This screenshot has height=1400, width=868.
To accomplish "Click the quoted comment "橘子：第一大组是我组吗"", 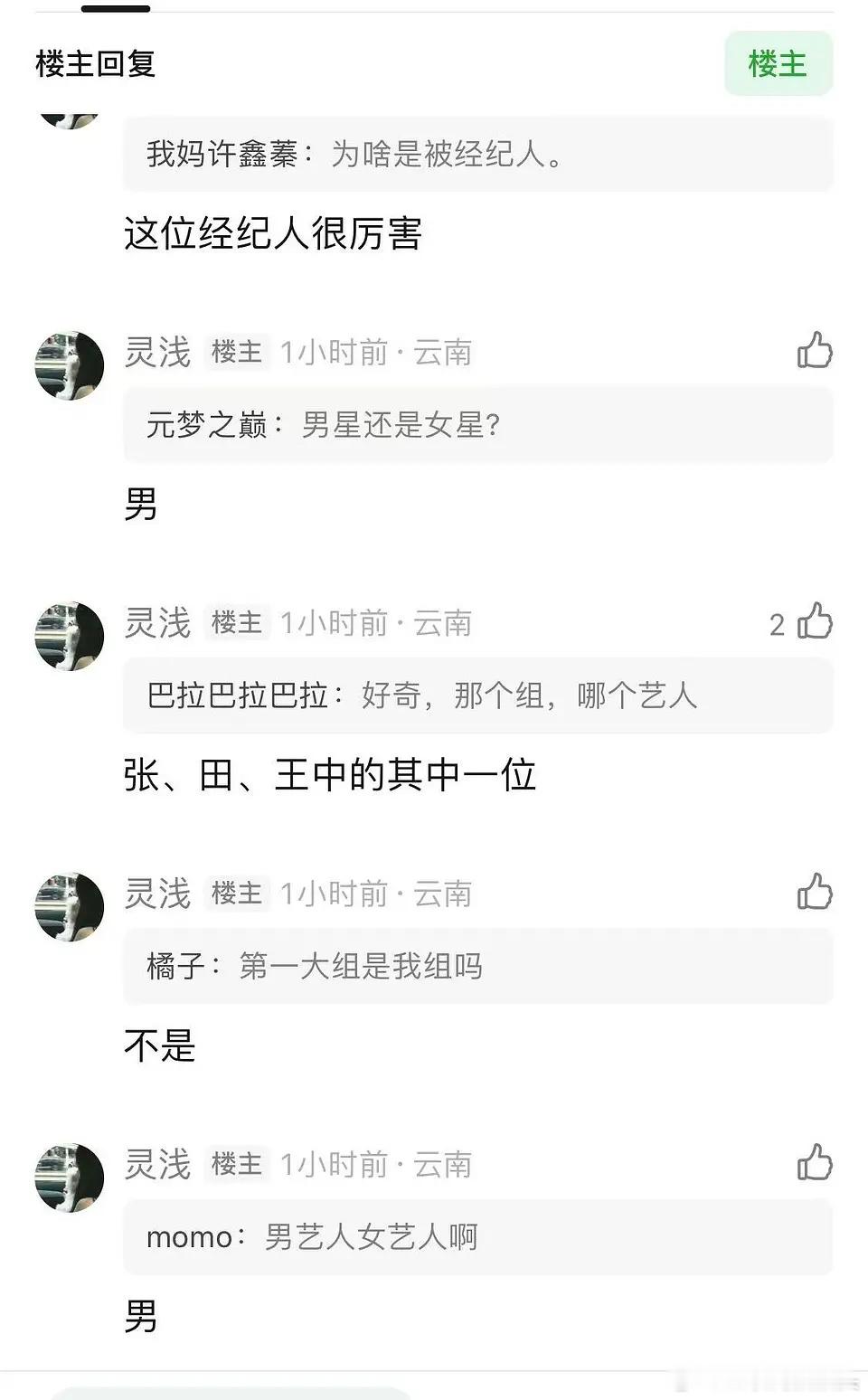I will (479, 966).
